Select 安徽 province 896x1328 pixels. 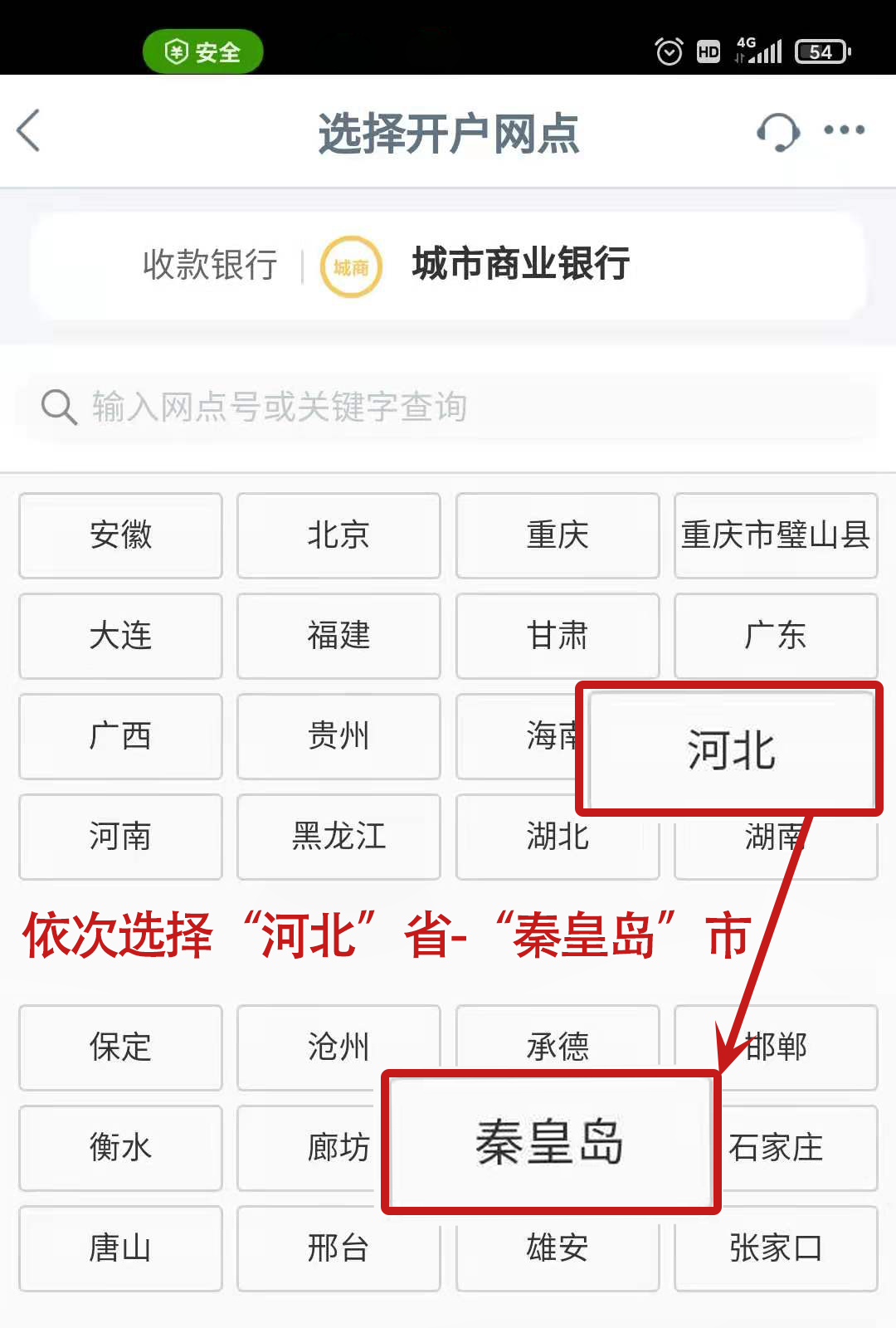pos(120,535)
